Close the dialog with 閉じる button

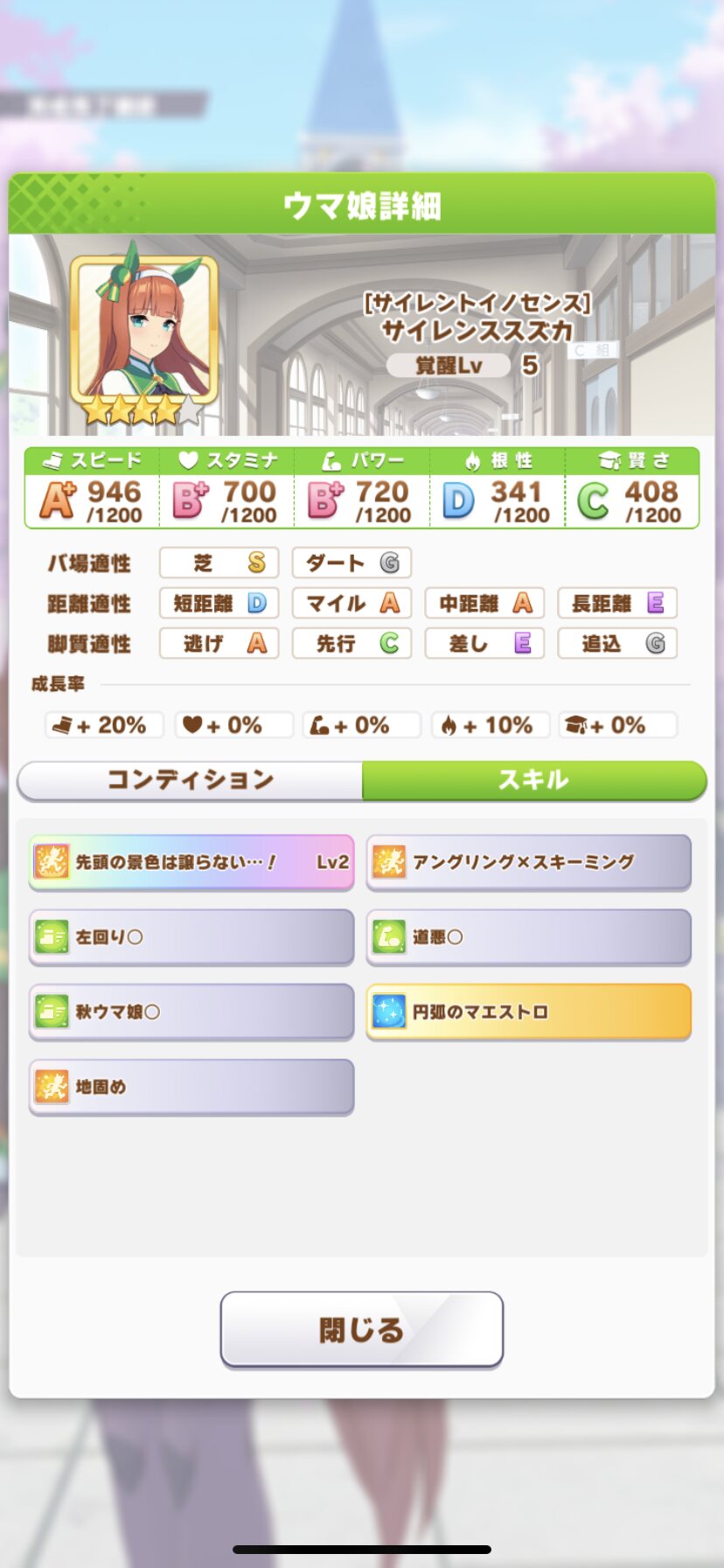361,1328
